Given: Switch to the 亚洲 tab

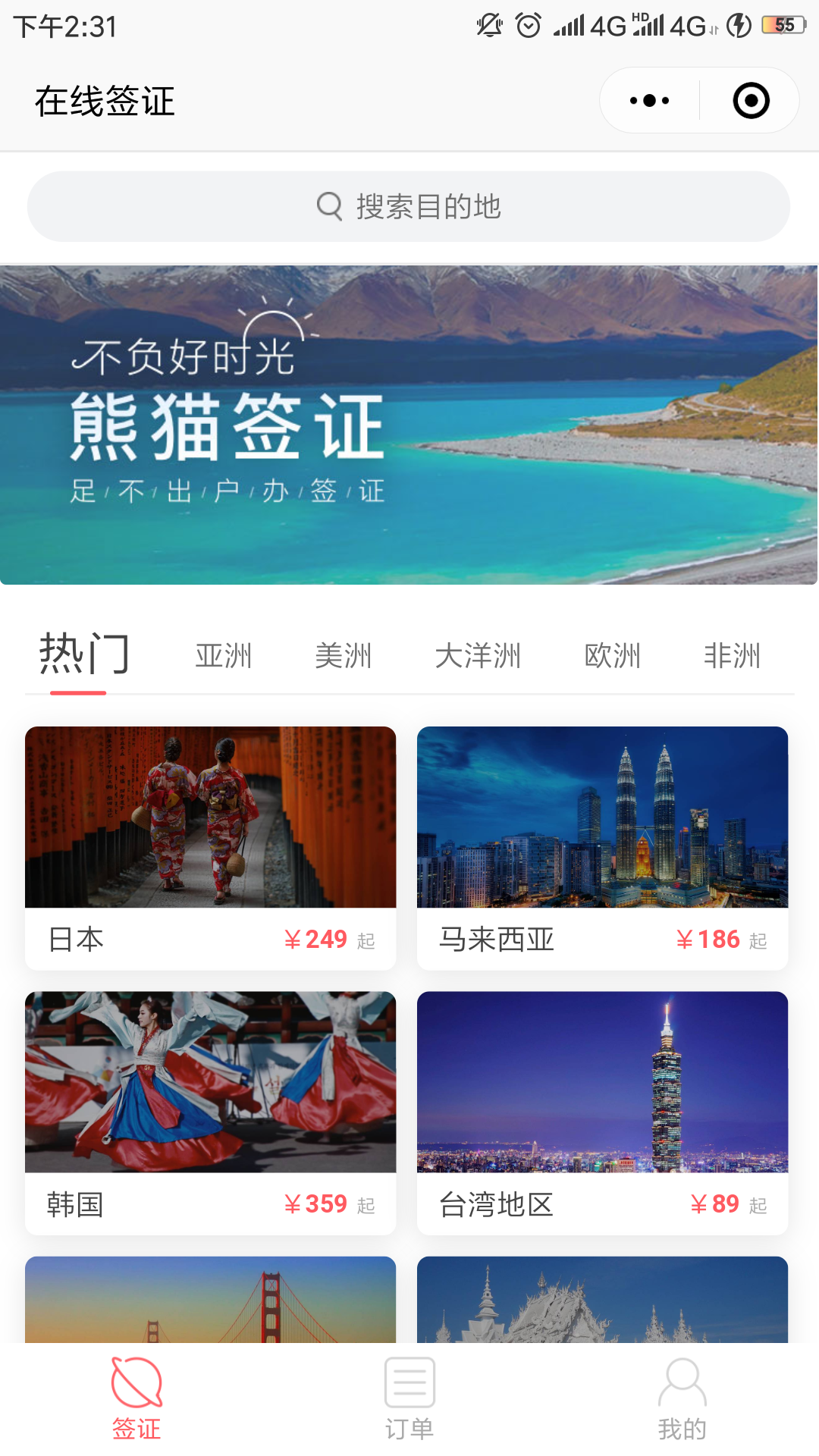Looking at the screenshot, I should 223,656.
